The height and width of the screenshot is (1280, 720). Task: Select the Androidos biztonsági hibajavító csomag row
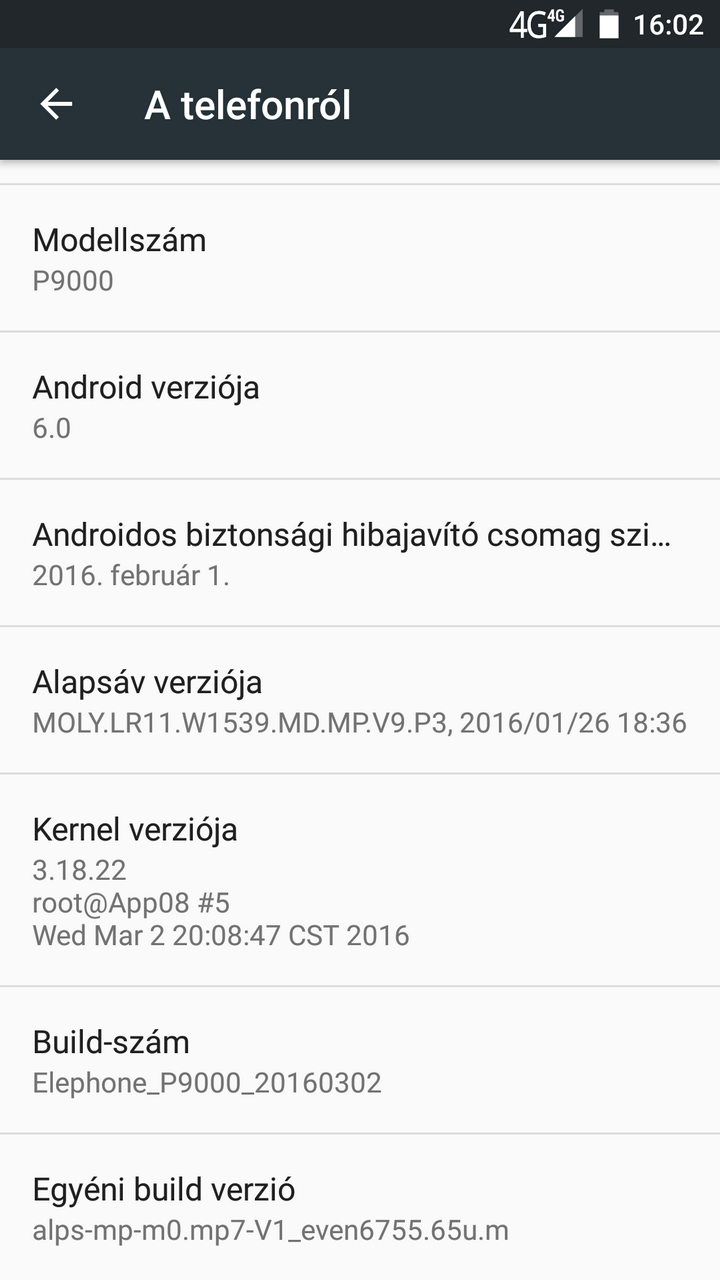360,553
